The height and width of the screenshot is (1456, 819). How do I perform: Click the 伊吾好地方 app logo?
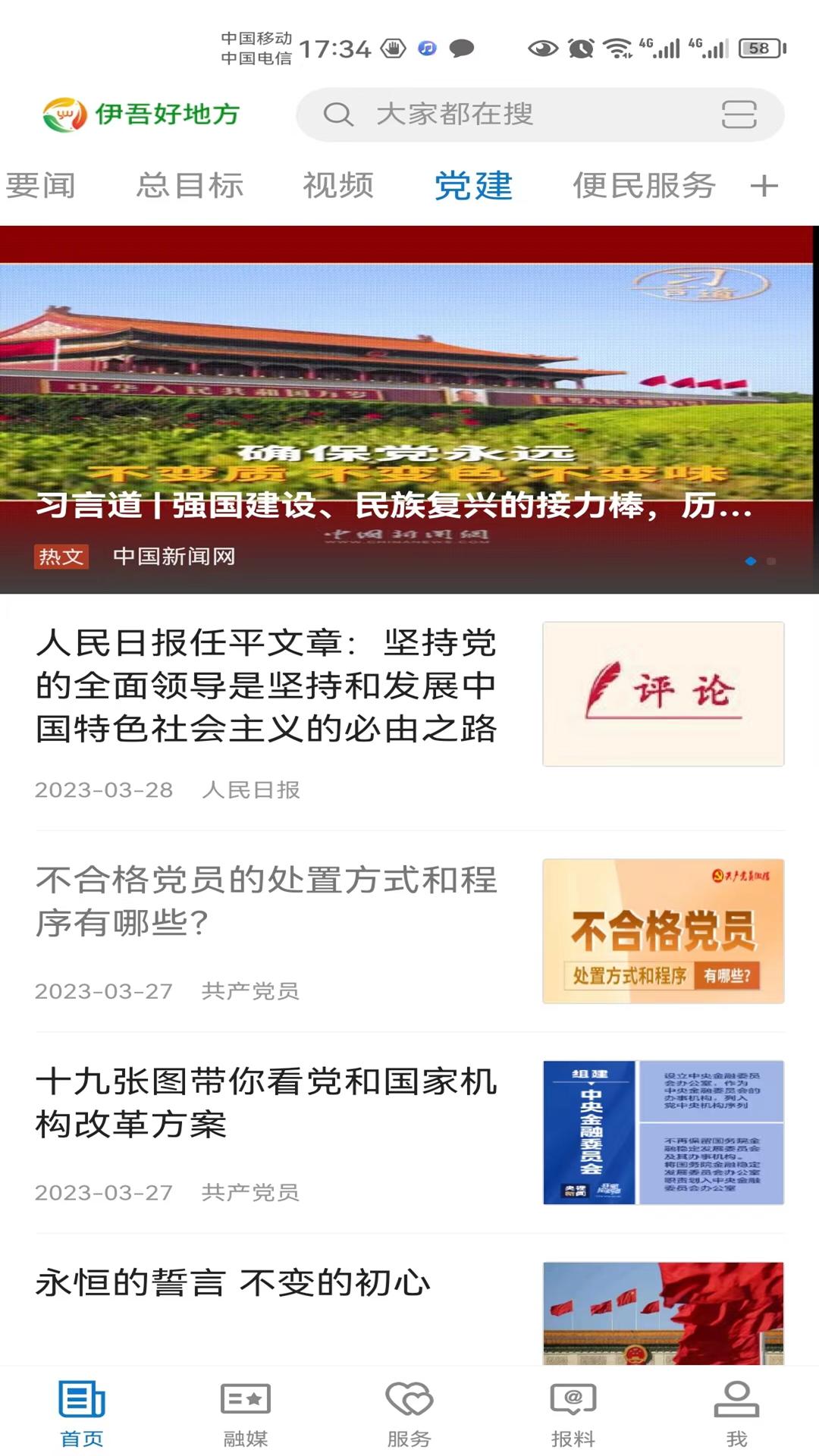point(141,114)
